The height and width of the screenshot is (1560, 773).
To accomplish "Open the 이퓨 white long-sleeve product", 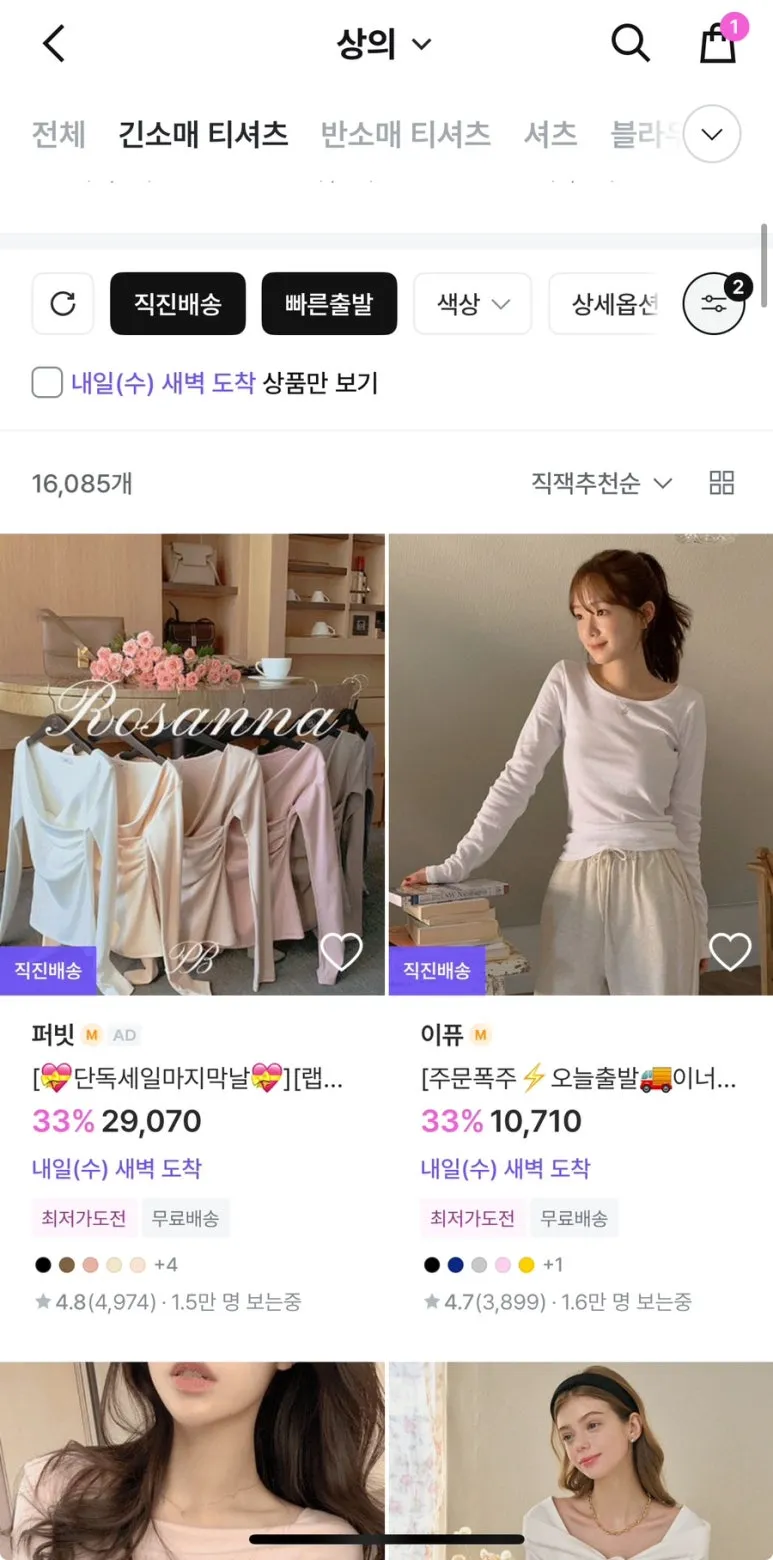I will [581, 764].
